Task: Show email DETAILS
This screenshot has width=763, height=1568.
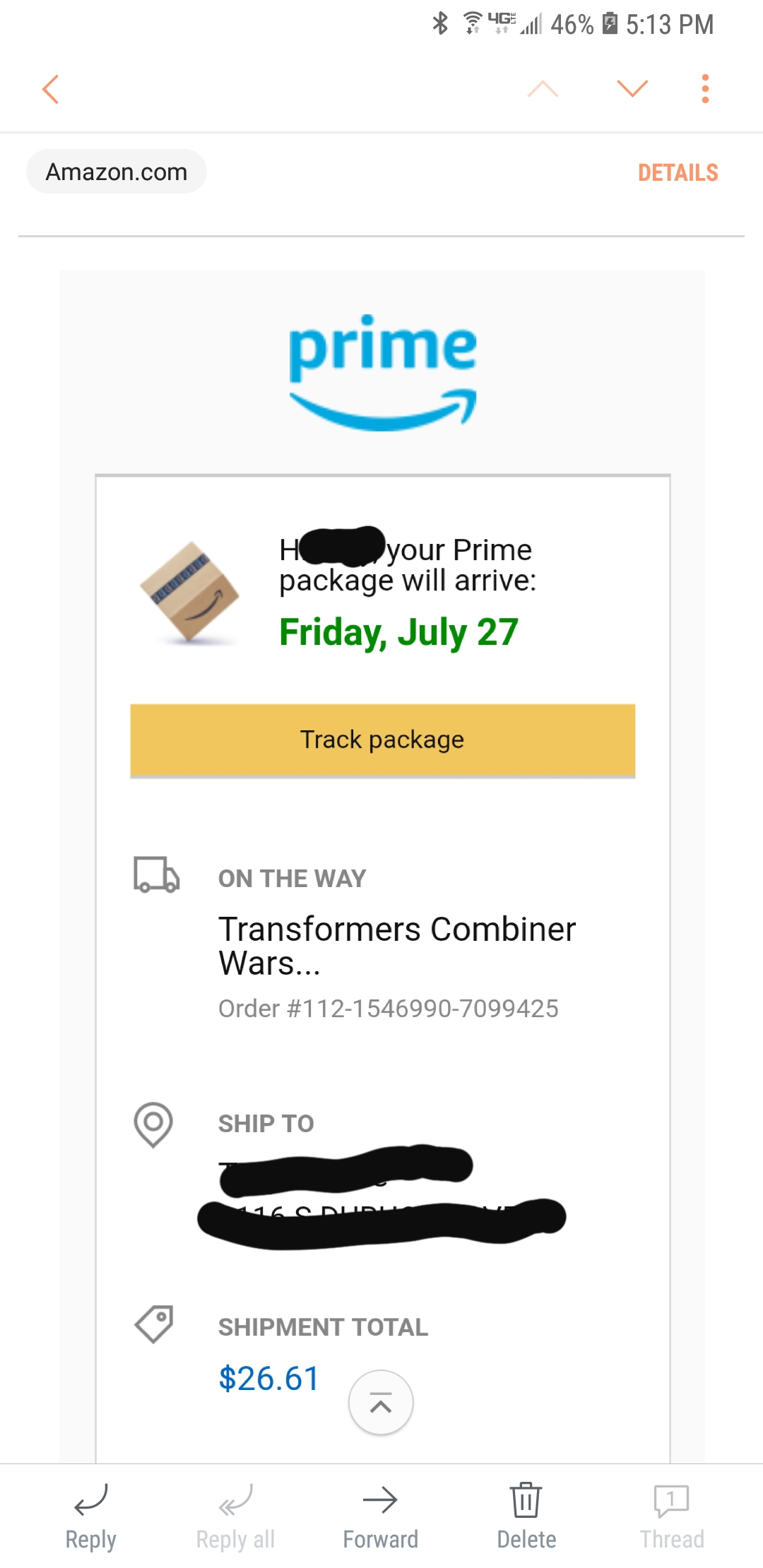Action: [678, 173]
